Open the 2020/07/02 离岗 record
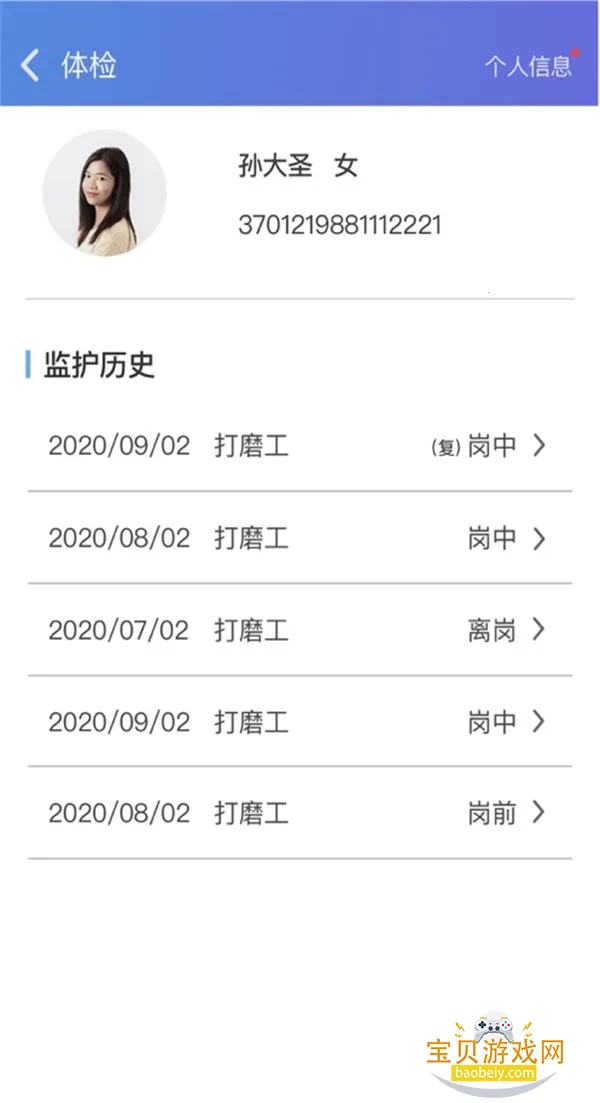Image resolution: width=600 pixels, height=1103 pixels. click(x=299, y=630)
